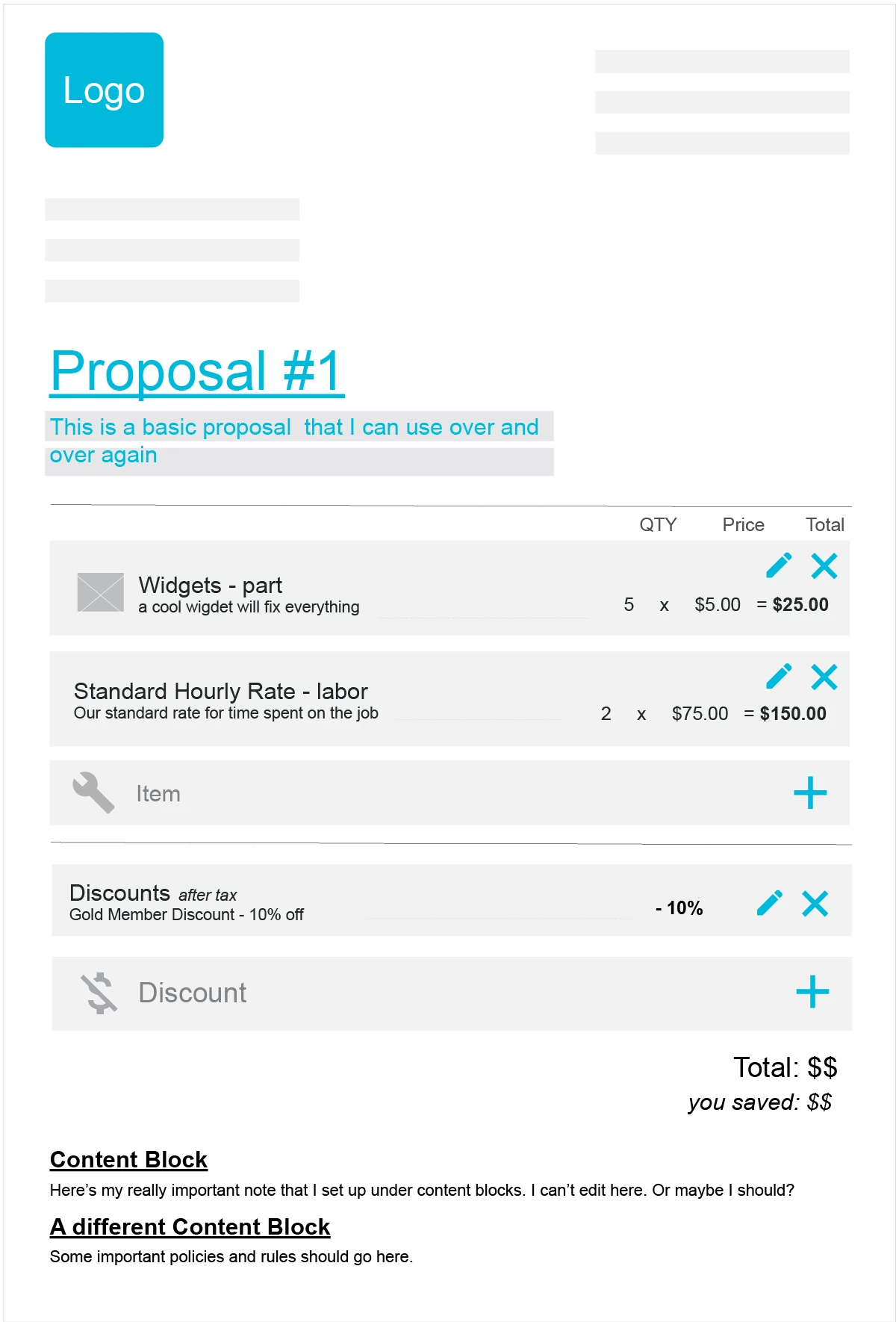Open A different Content Block heading
Screen dimensions: 896x1322
[190, 1226]
